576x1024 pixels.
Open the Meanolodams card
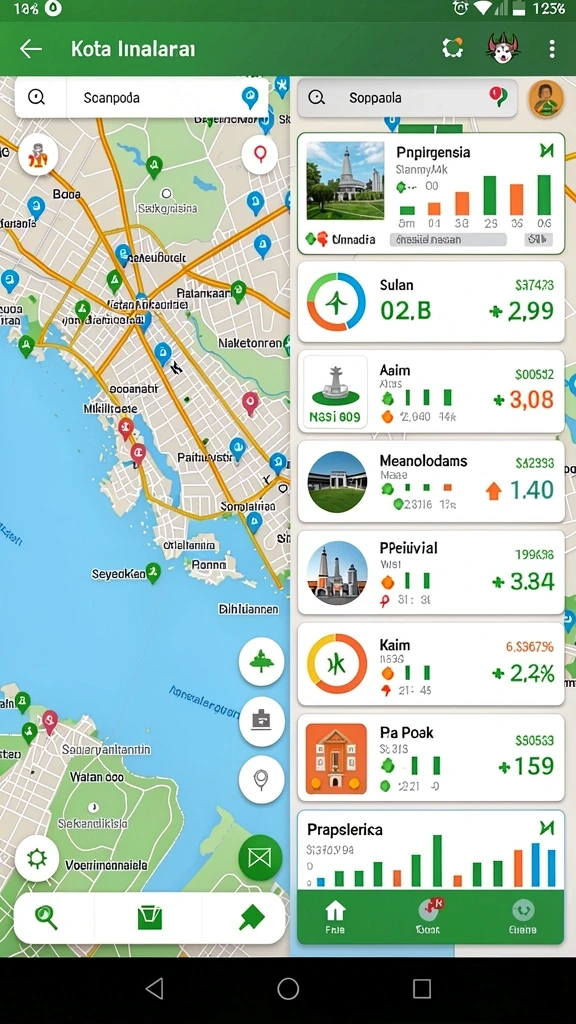coord(431,481)
